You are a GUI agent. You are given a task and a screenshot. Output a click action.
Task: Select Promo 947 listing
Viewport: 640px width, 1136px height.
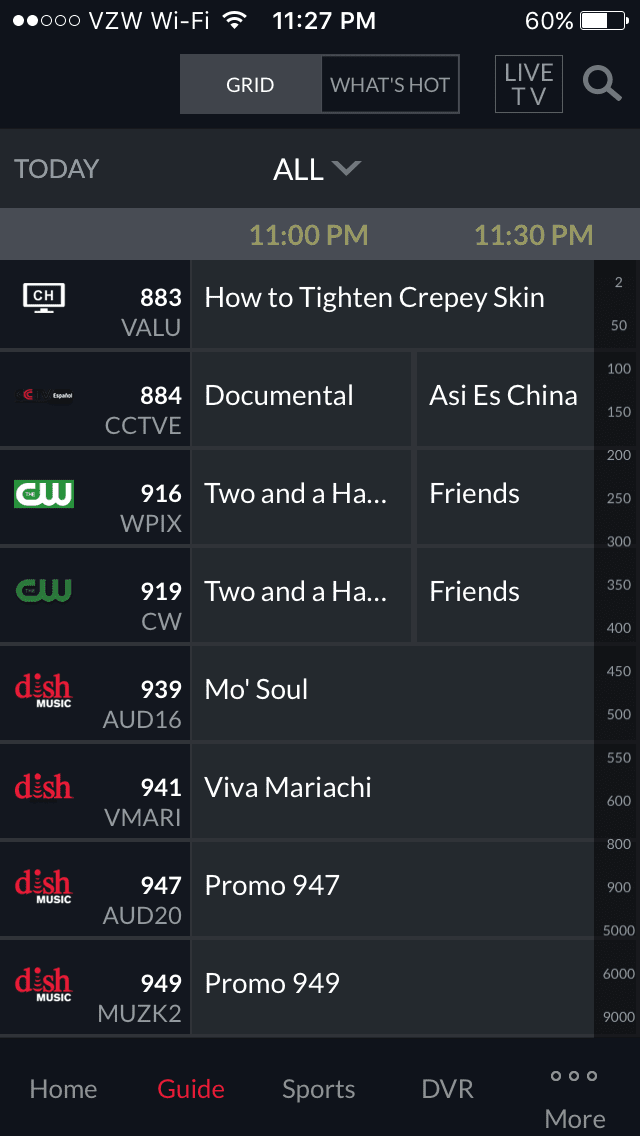pos(392,889)
